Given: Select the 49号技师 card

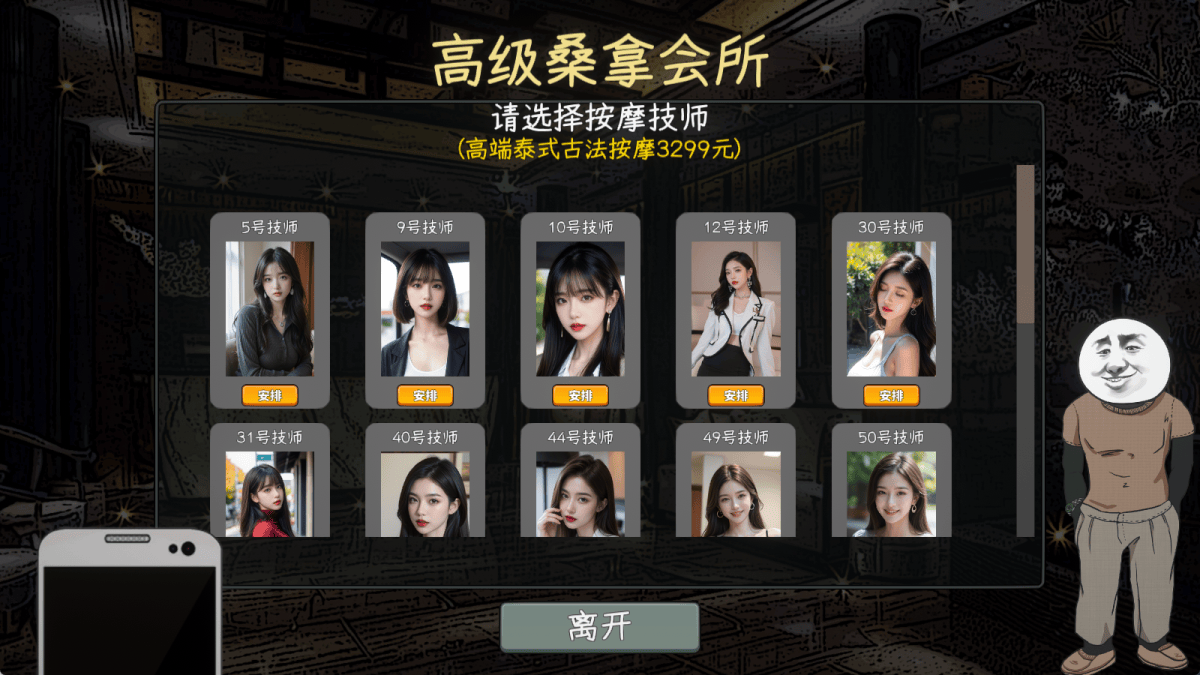Looking at the screenshot, I should [x=736, y=485].
